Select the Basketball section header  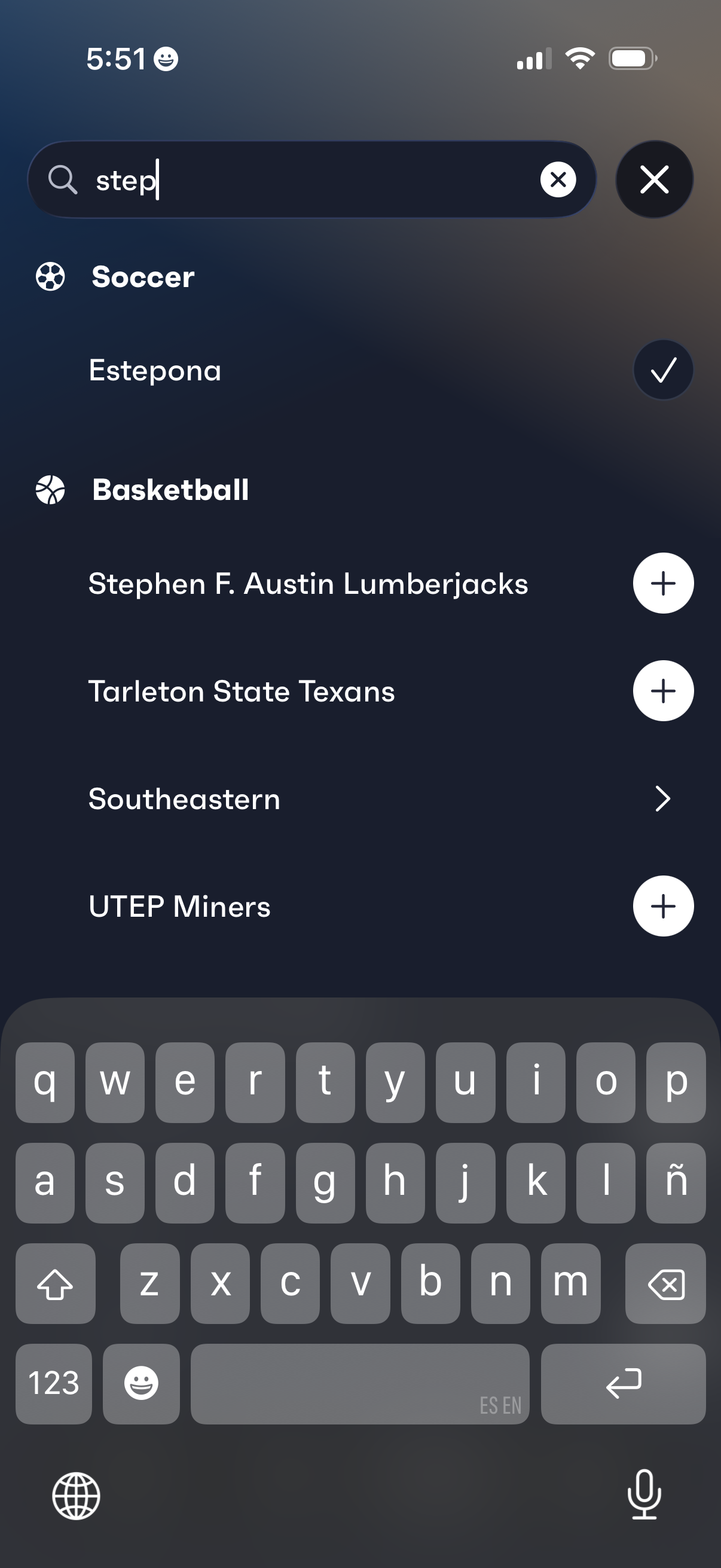pos(170,490)
